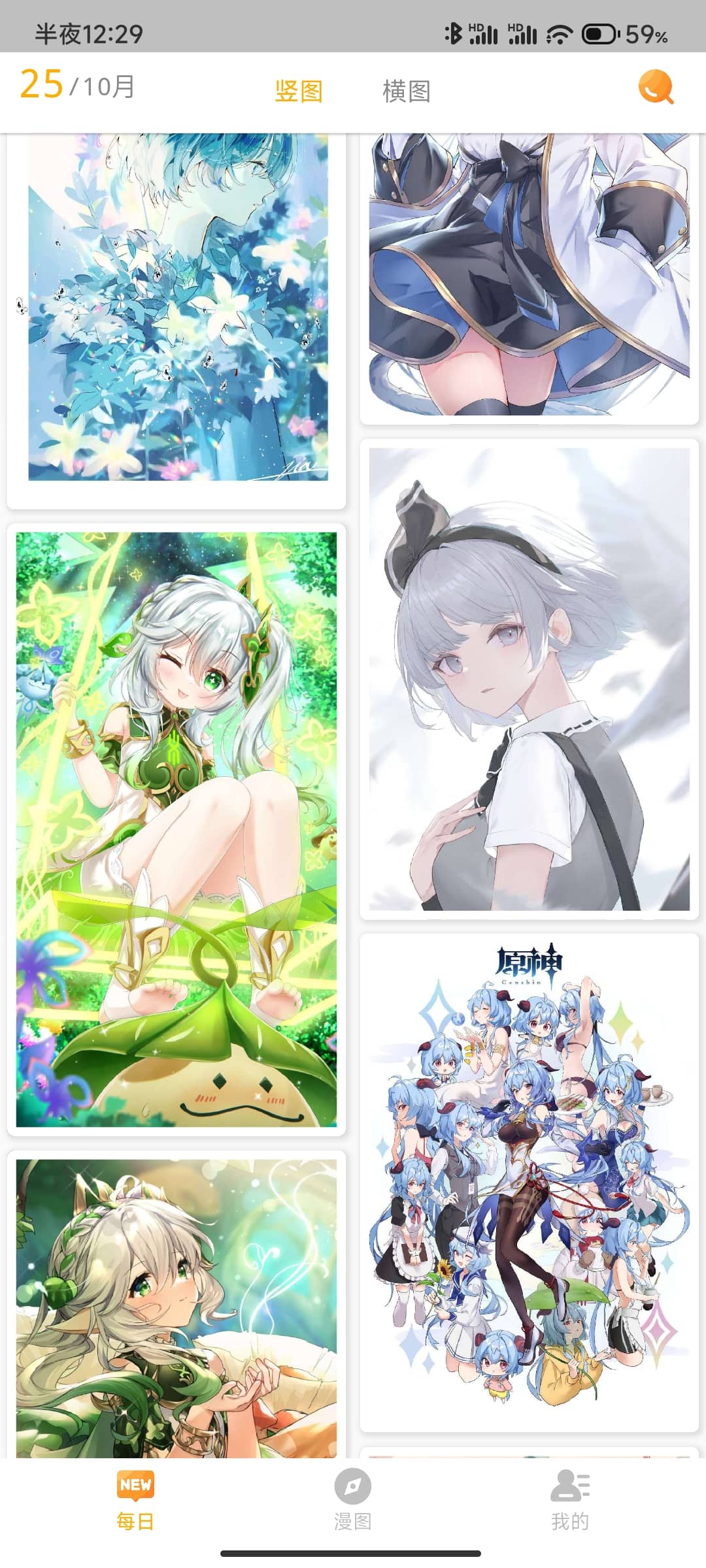Open the gray-haired girl with bow wallpaper
706x1568 pixels.
tap(529, 679)
